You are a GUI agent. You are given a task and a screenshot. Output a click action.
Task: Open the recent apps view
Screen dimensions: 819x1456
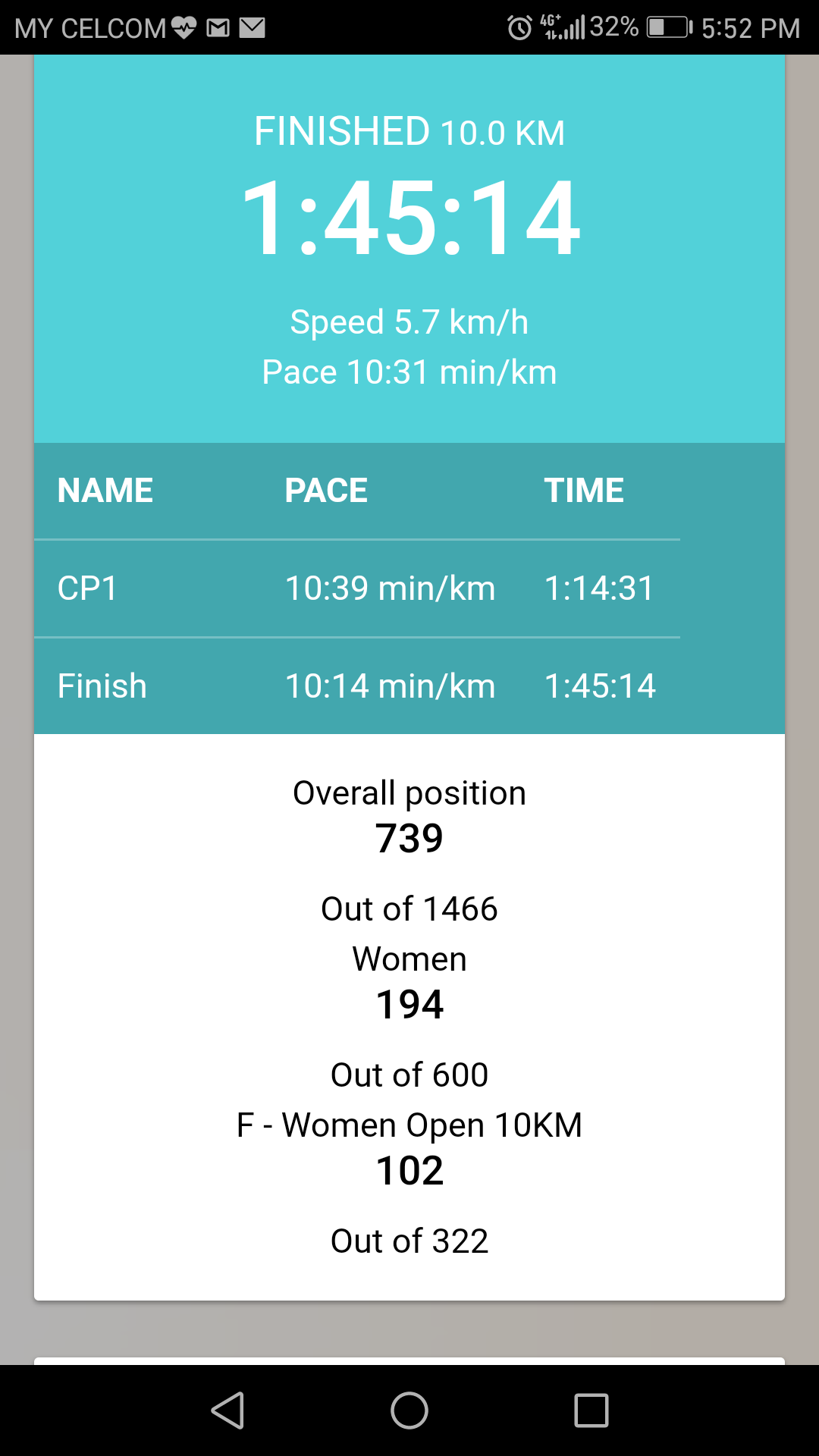[x=591, y=1410]
